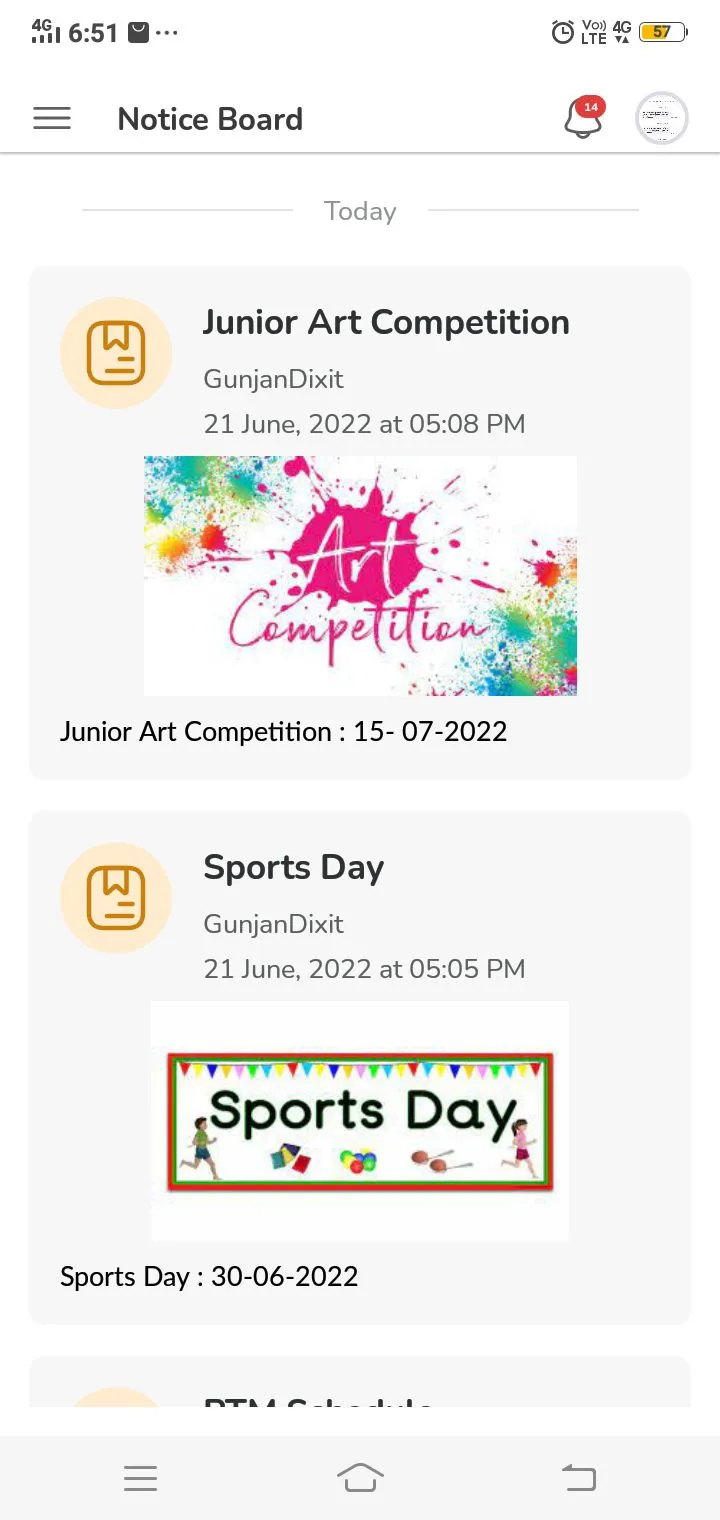Tap the system back button
This screenshot has height=1520, width=720.
(579, 1478)
